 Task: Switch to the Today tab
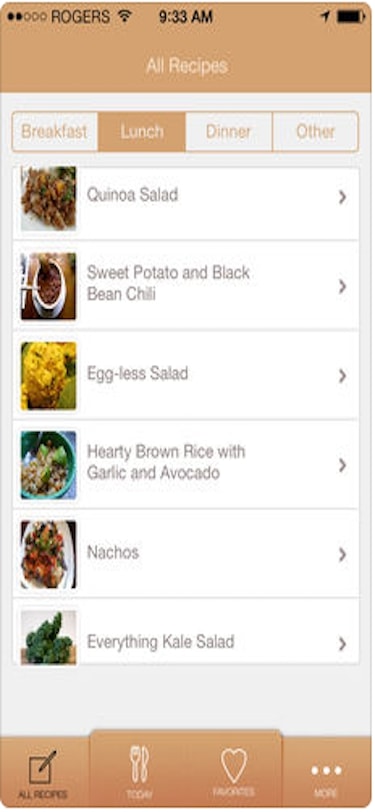pyautogui.click(x=139, y=772)
